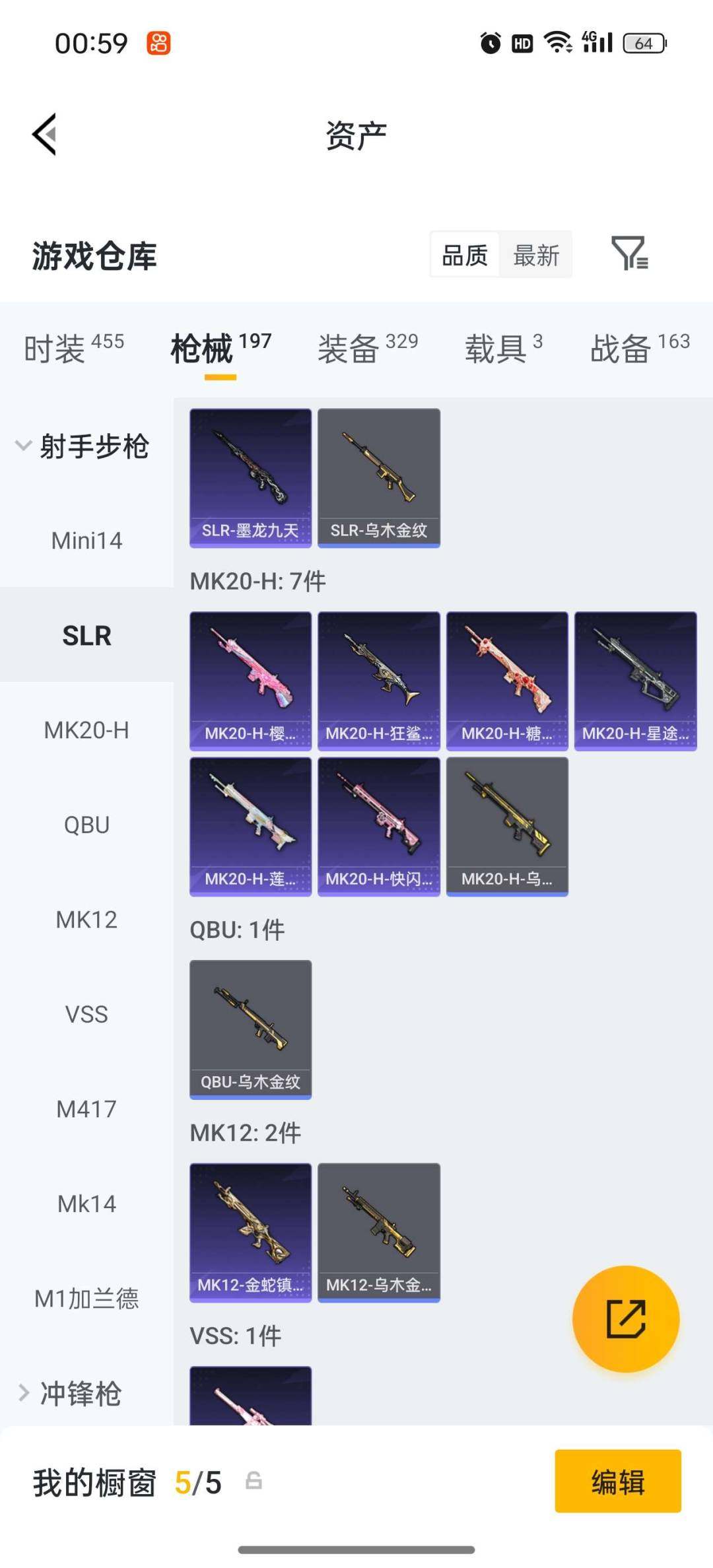
Task: Select QBU in the side list
Action: [x=86, y=825]
